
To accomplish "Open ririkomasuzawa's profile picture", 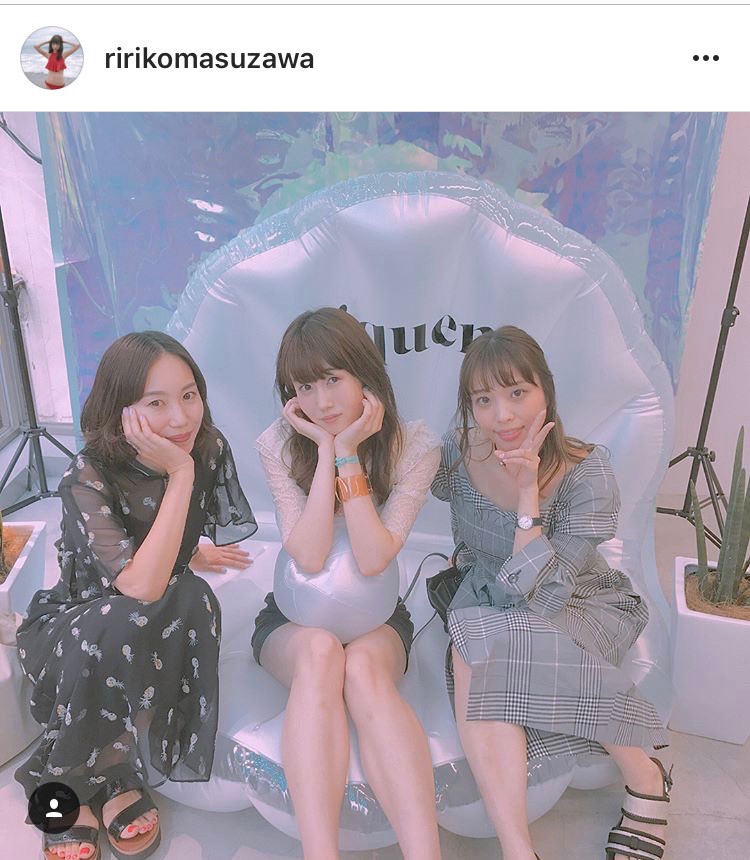I will [x=52, y=58].
